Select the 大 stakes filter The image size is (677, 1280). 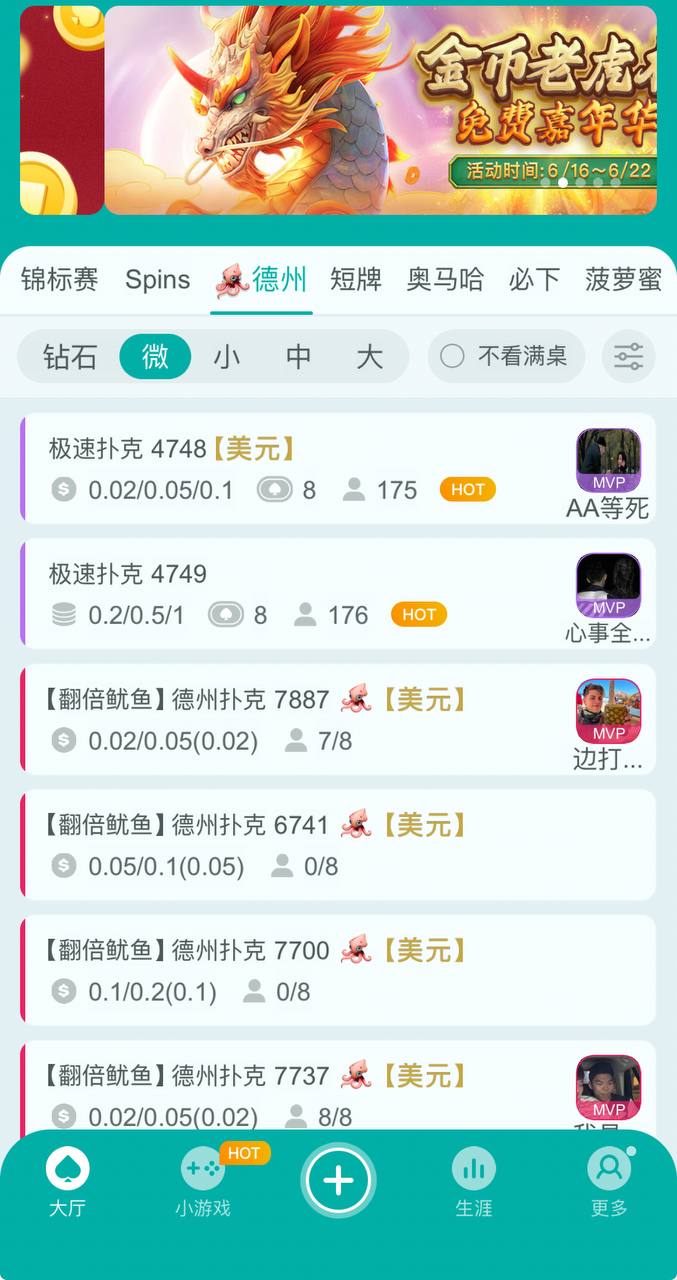click(370, 357)
